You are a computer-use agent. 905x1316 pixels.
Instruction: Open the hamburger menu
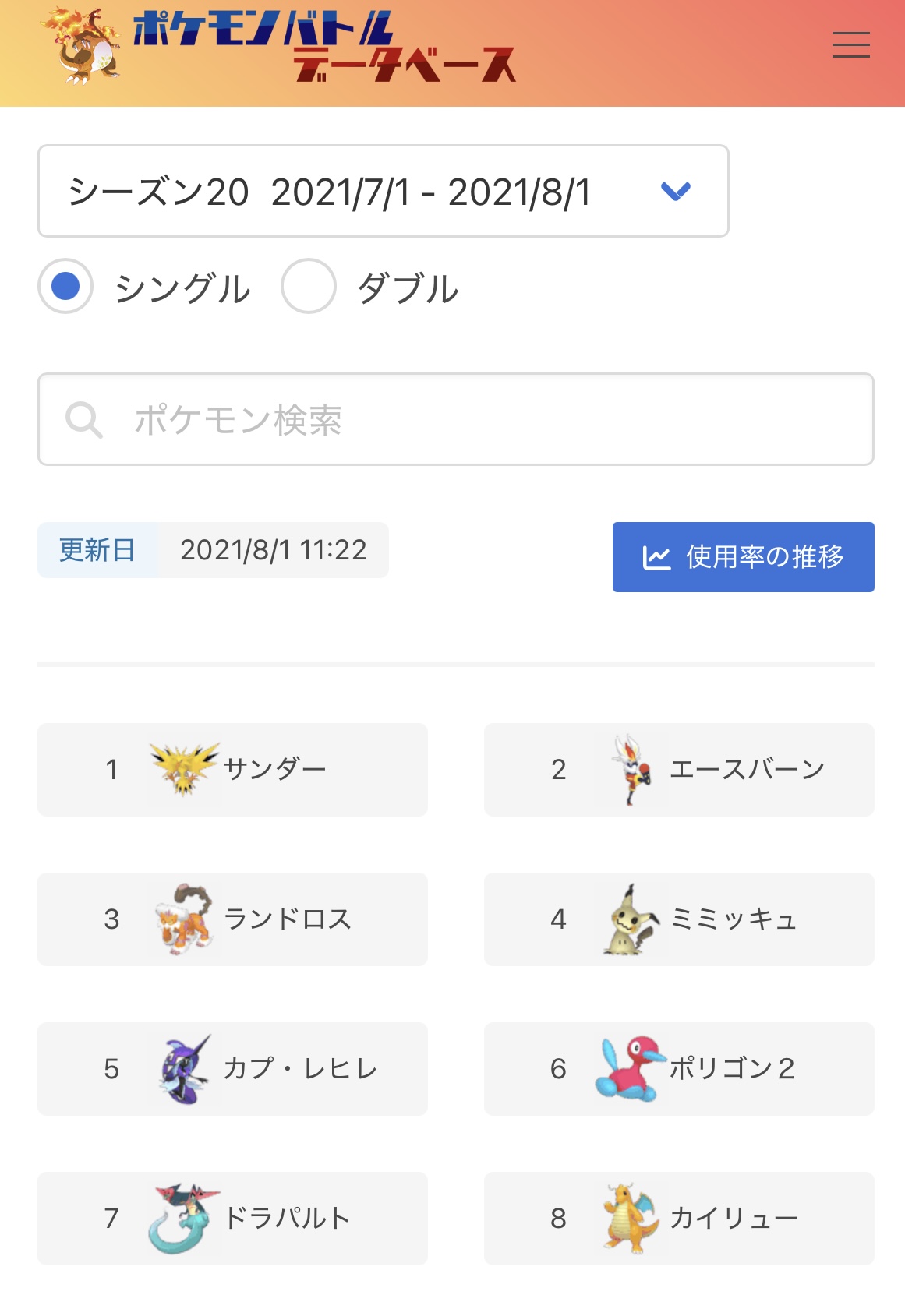pos(850,44)
